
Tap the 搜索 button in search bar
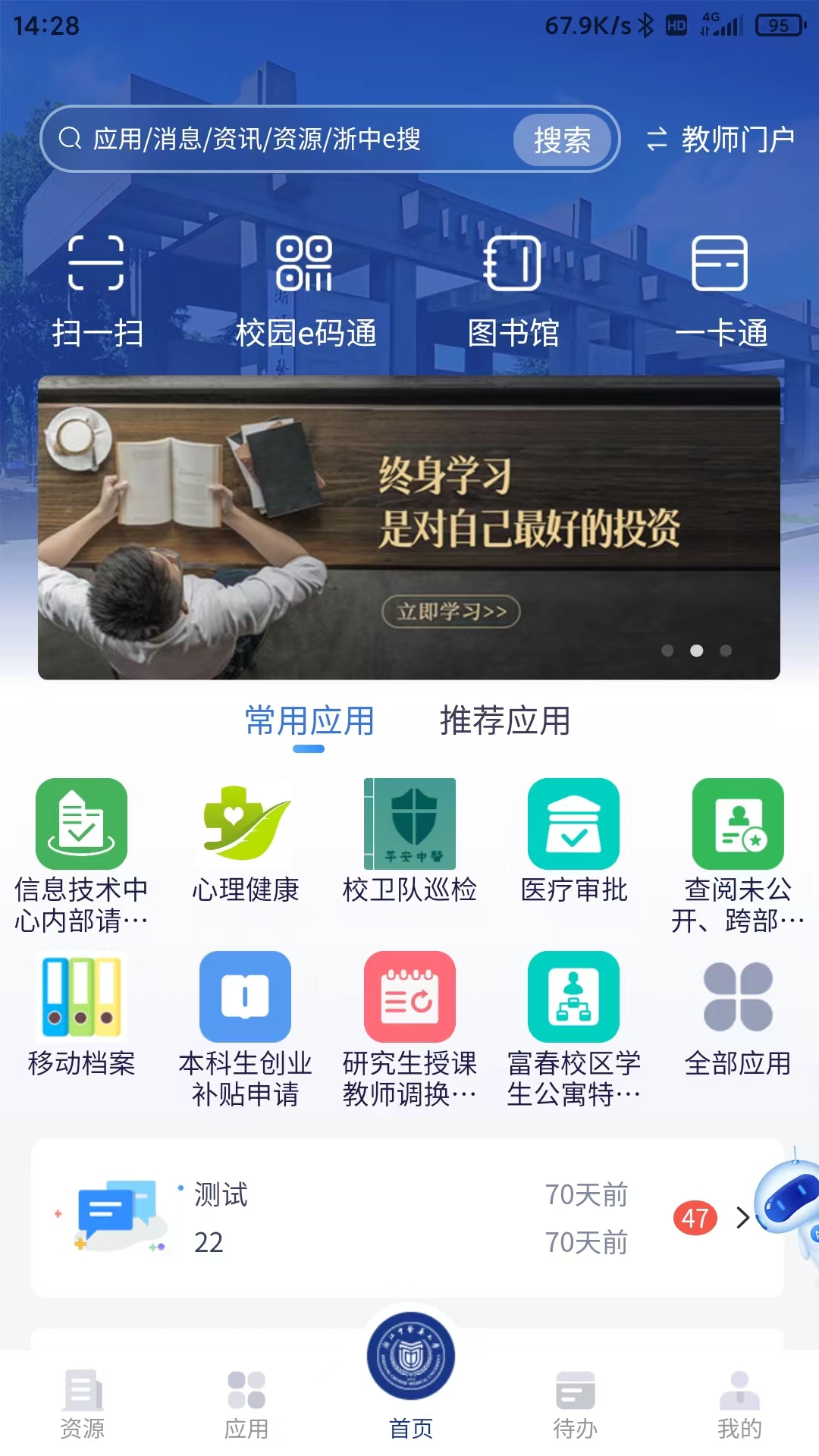[561, 140]
